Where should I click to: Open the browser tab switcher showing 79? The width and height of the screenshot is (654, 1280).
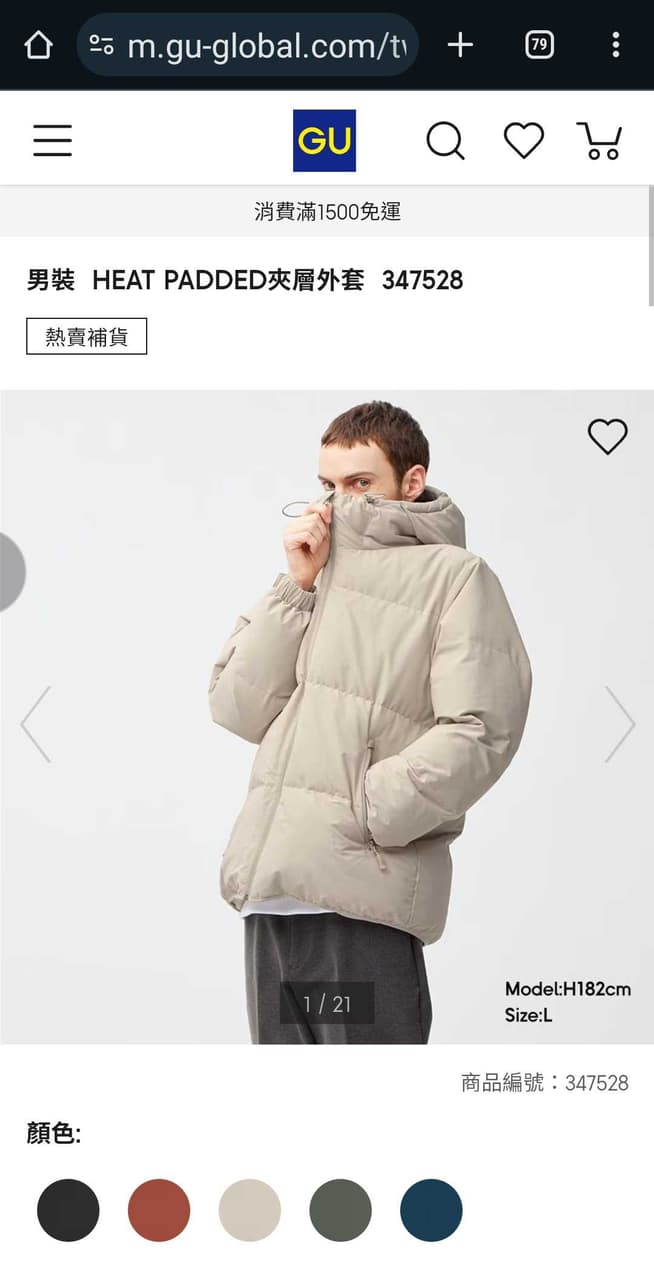[x=539, y=45]
